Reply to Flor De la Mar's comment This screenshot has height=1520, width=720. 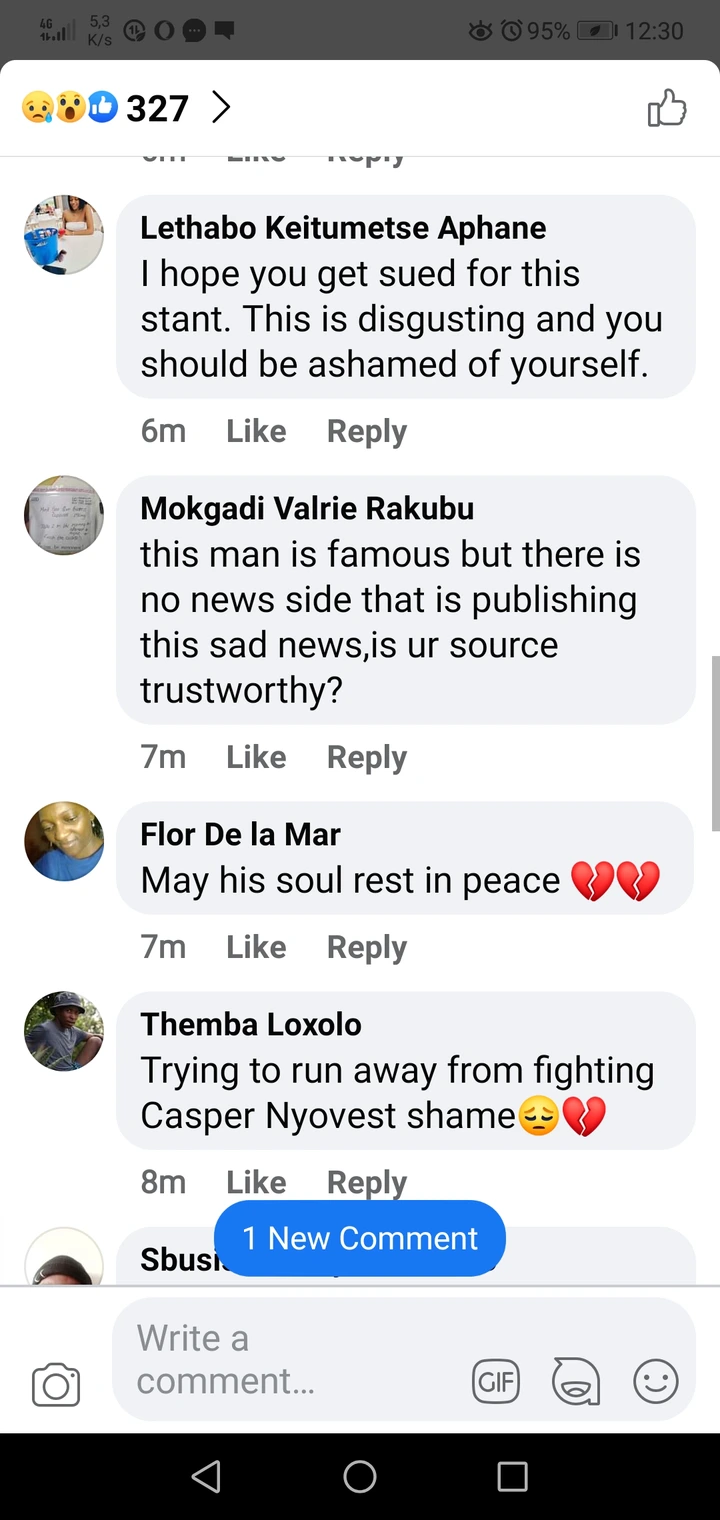(x=367, y=947)
